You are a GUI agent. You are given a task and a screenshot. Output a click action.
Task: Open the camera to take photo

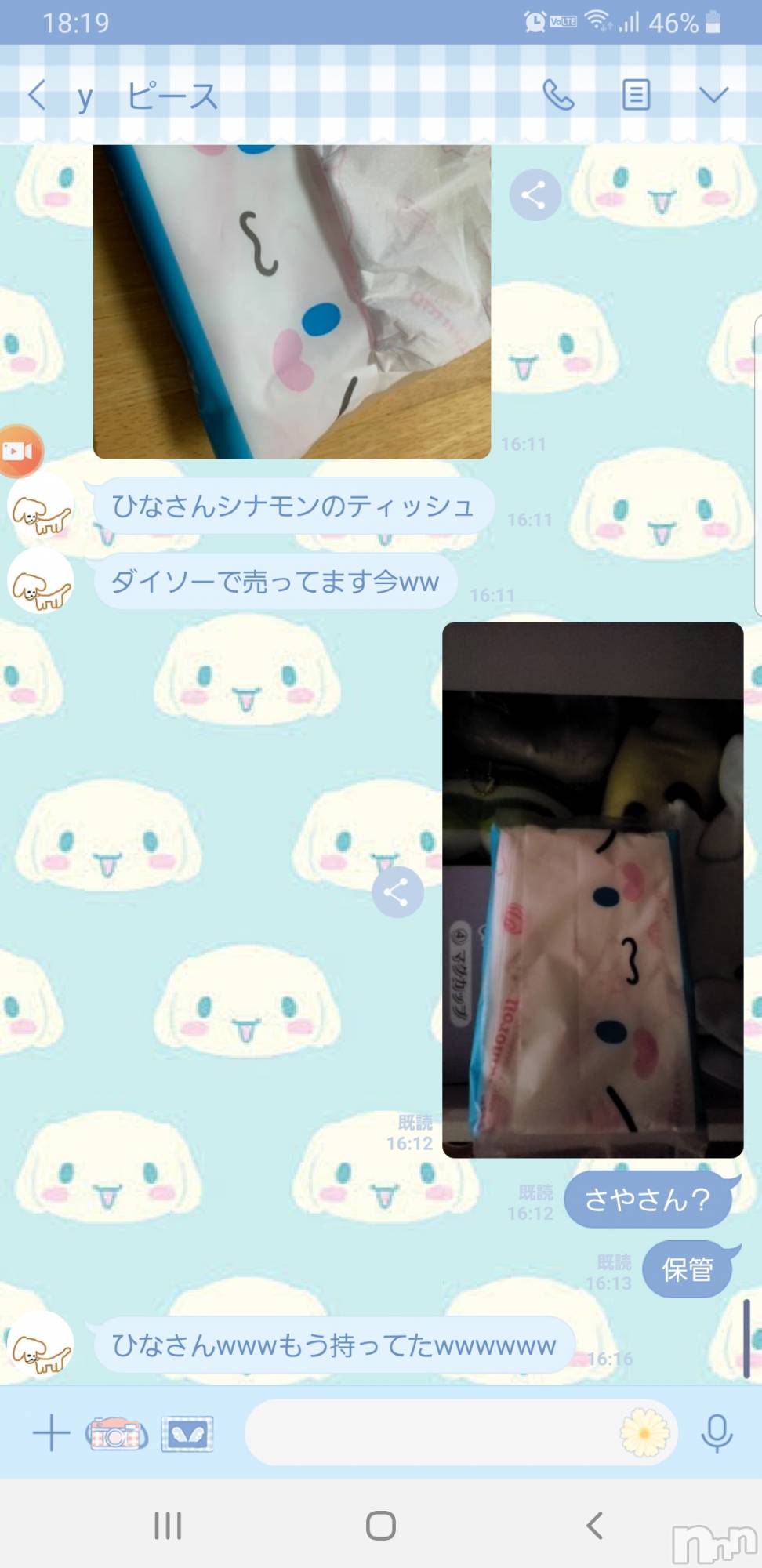point(116,1433)
